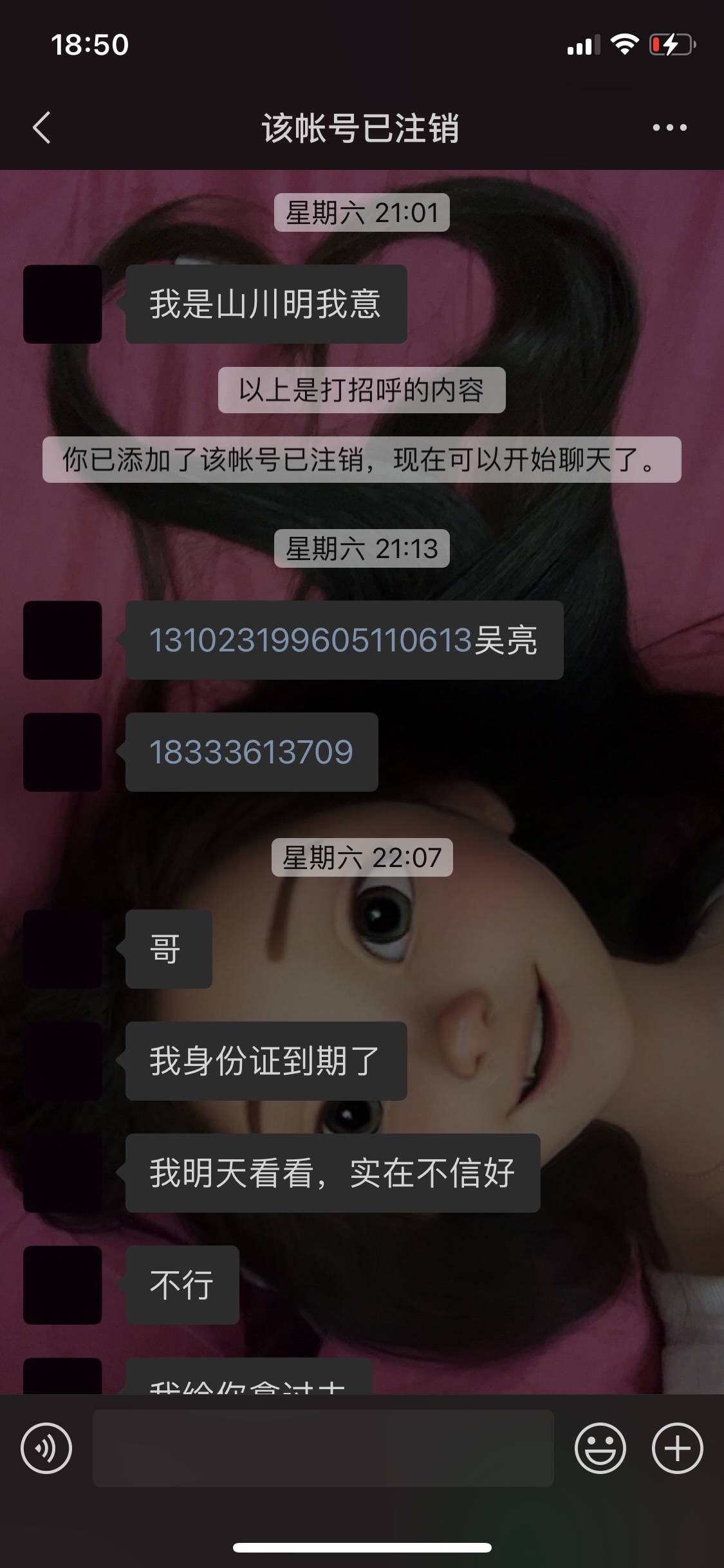Tap the linked number 131023199605110613
Viewport: 724px width, 1568px height.
point(311,640)
